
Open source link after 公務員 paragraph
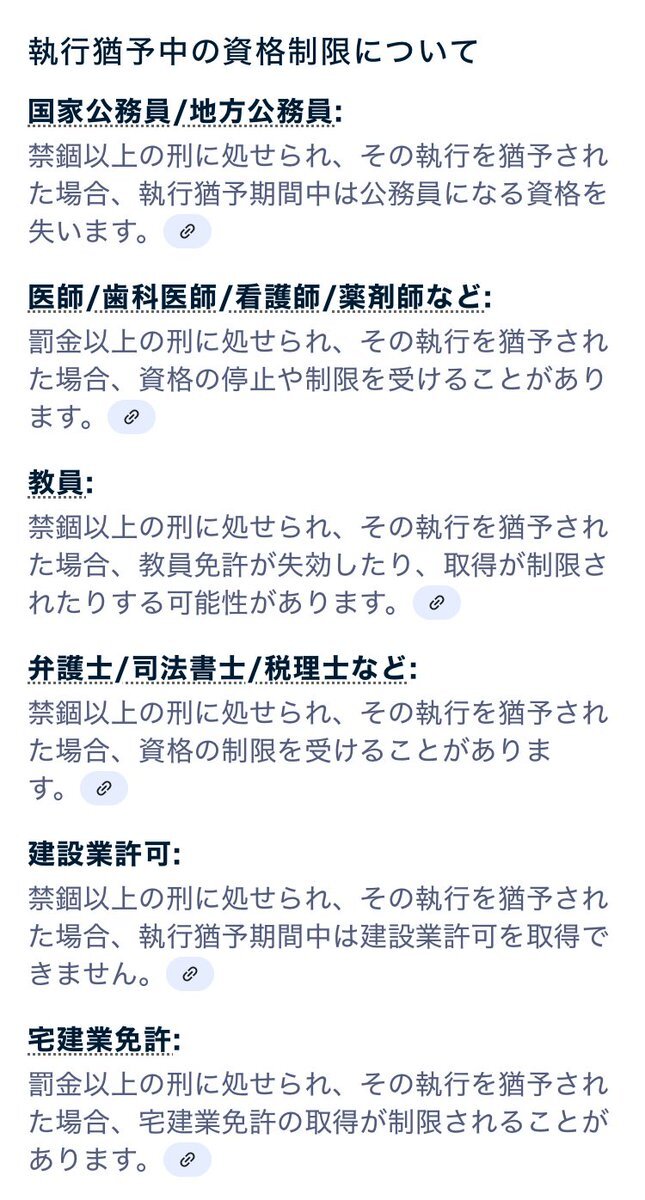tap(187, 231)
